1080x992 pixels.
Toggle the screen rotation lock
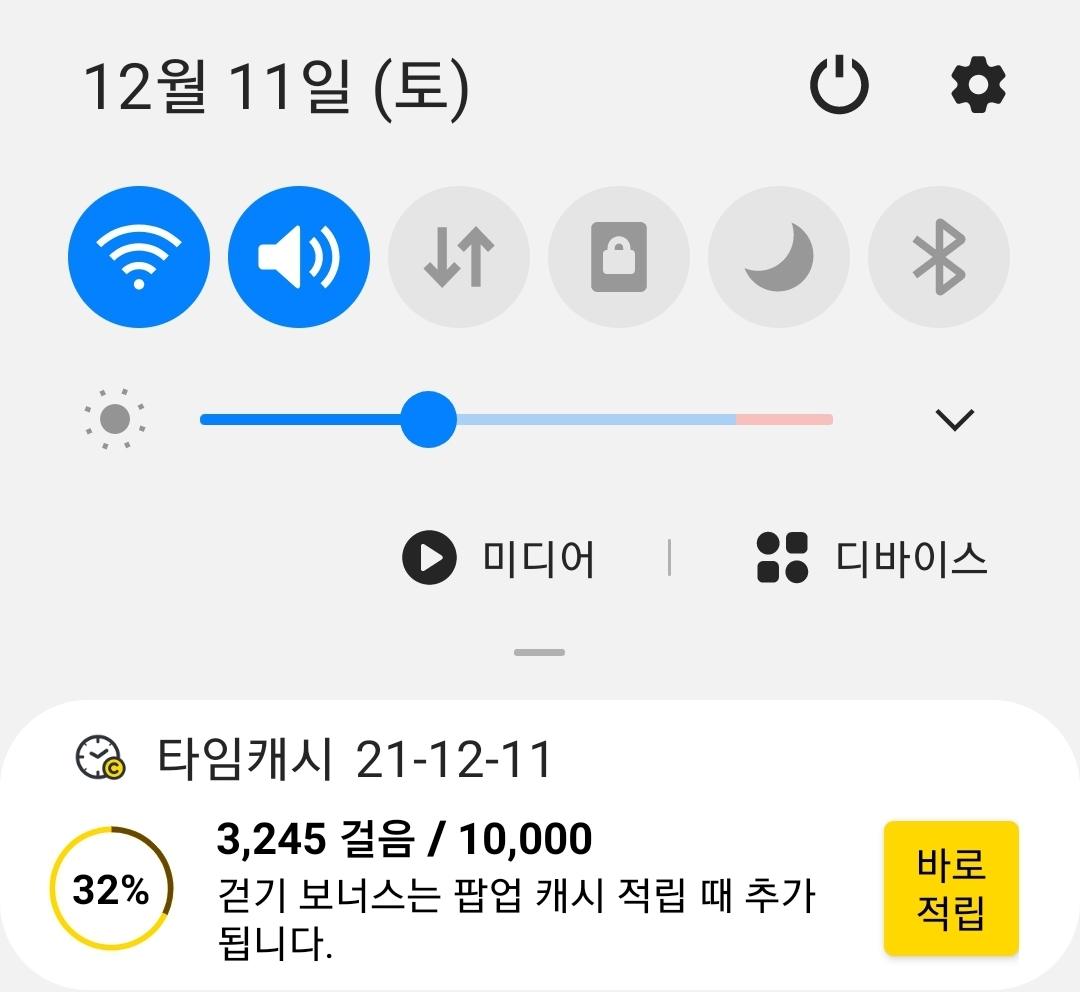619,257
